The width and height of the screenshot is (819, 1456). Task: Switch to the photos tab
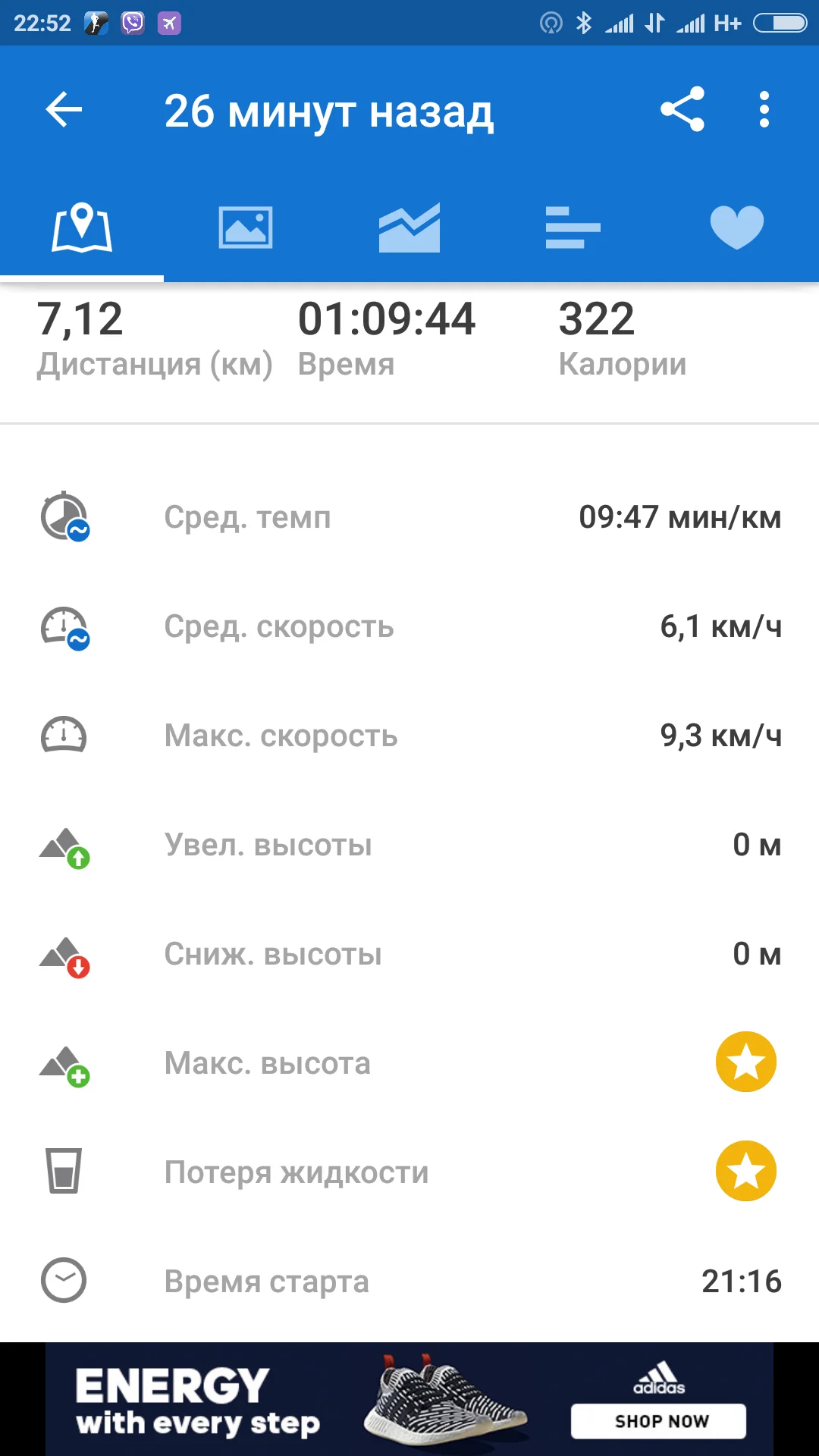pyautogui.click(x=246, y=227)
